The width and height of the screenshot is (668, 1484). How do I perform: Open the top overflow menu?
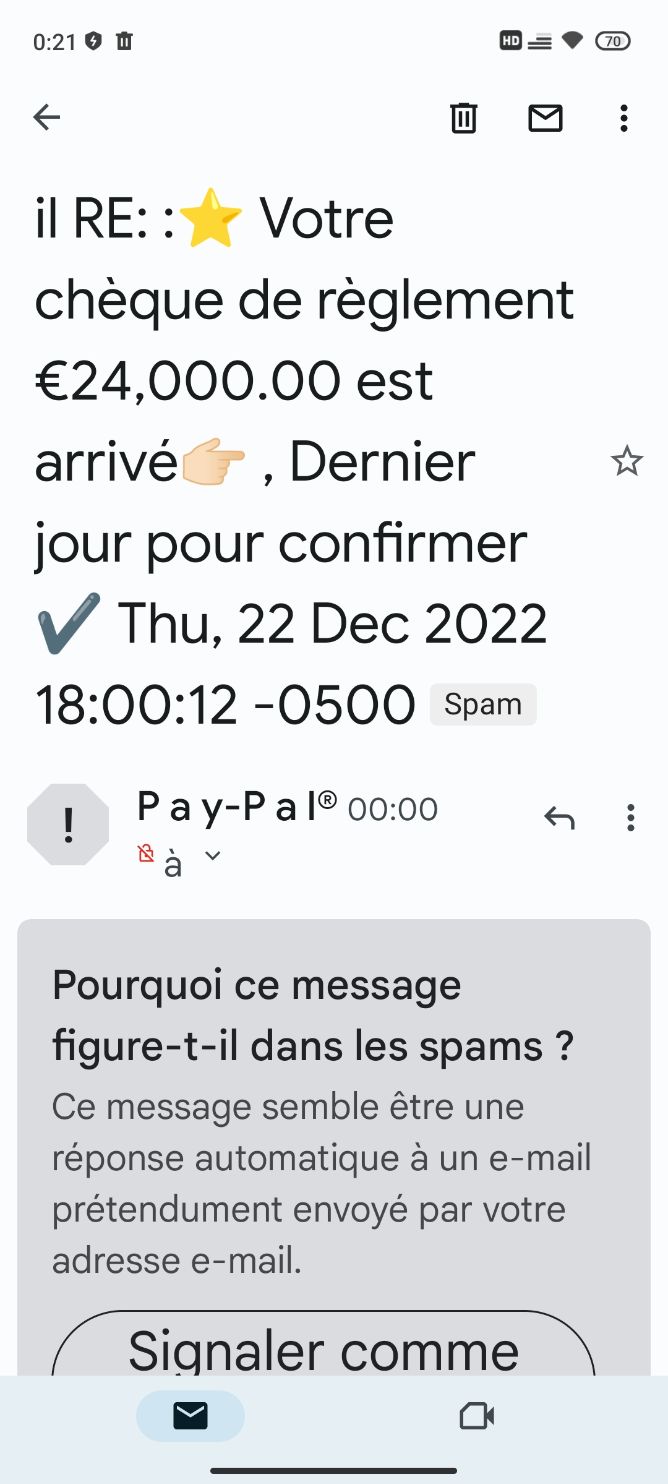(x=623, y=118)
